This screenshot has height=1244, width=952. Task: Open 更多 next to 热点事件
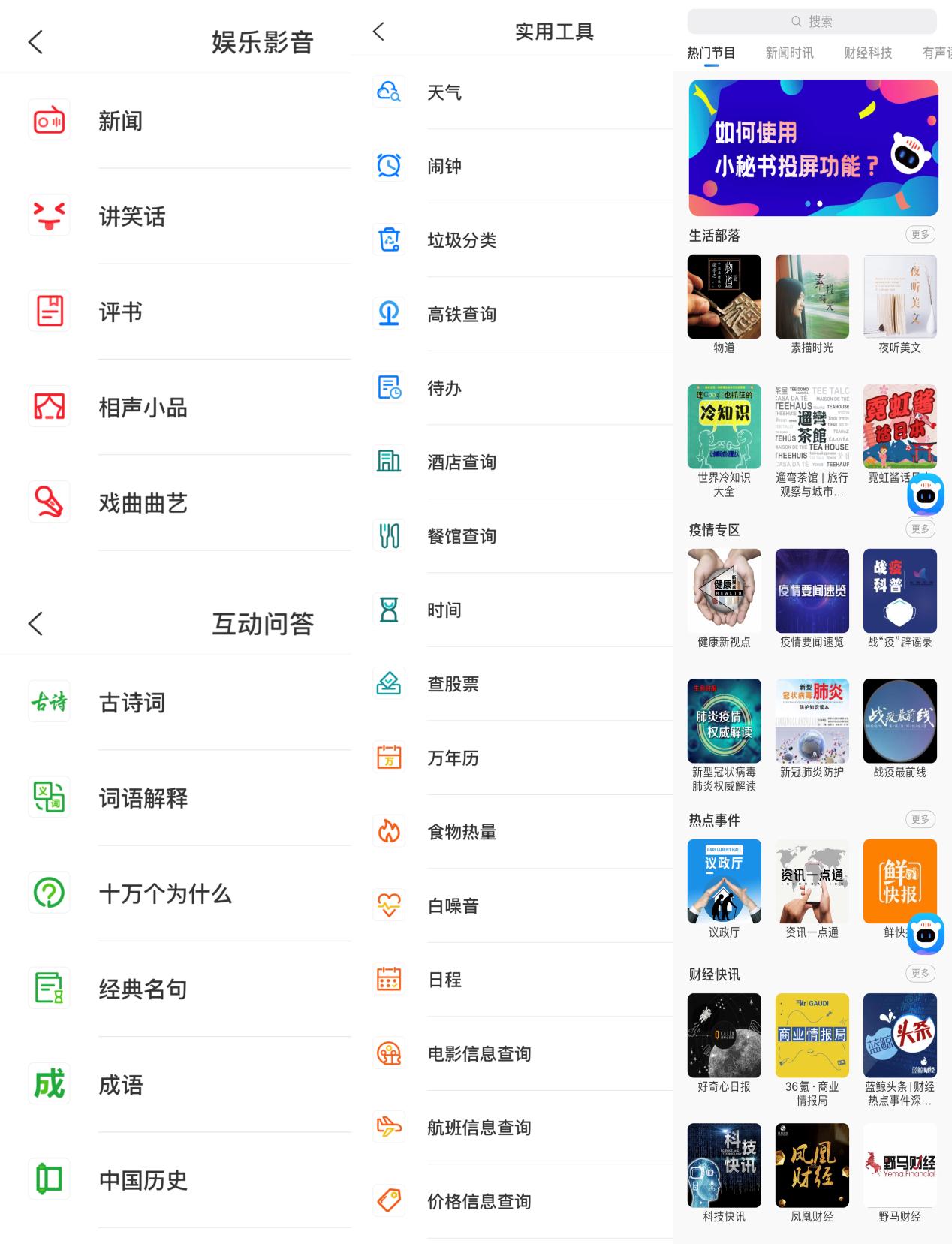click(x=920, y=820)
